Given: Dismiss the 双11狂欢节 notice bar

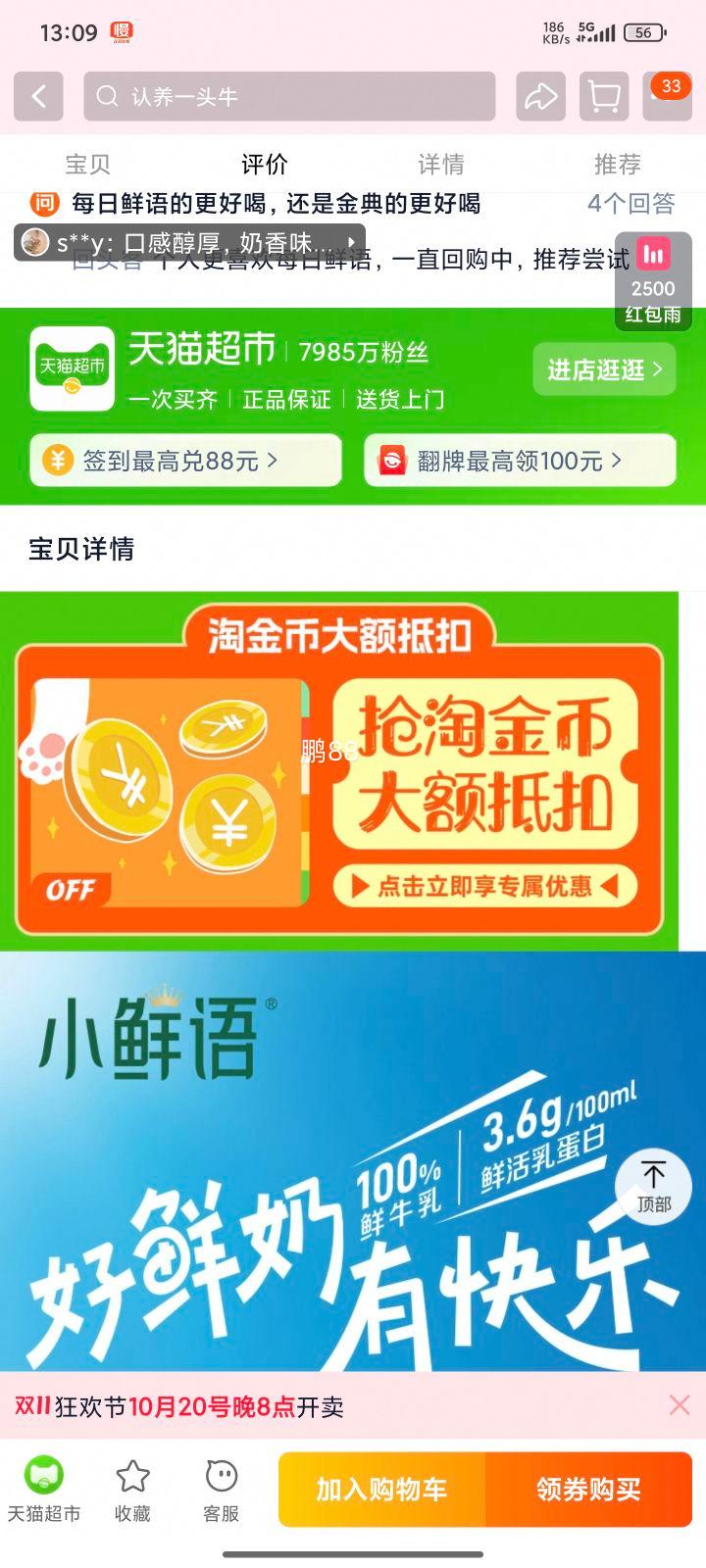Looking at the screenshot, I should [679, 1405].
